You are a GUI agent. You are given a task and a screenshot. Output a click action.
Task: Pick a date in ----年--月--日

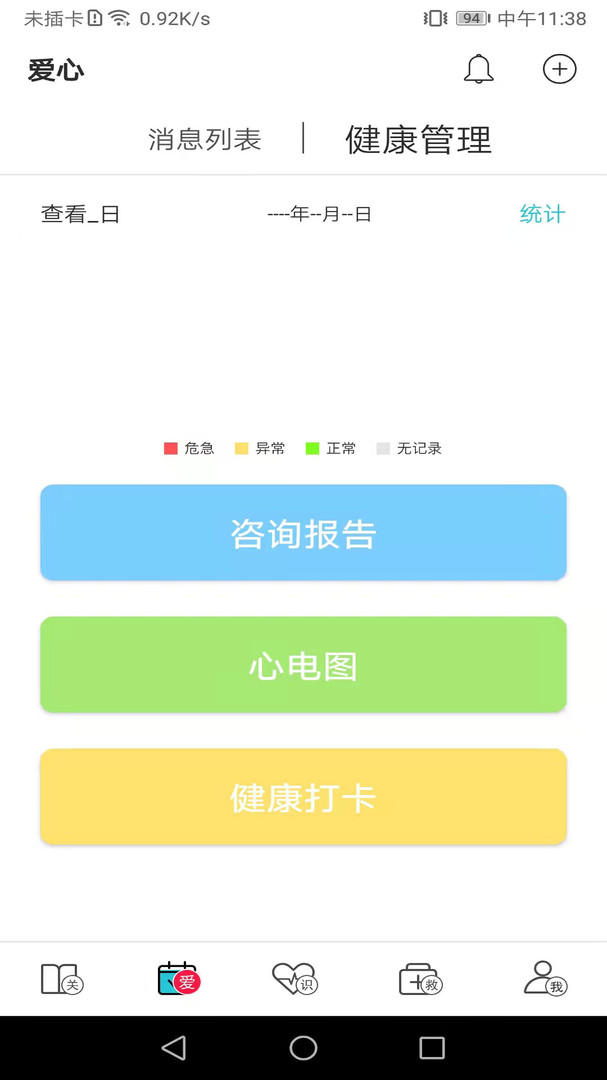(319, 214)
